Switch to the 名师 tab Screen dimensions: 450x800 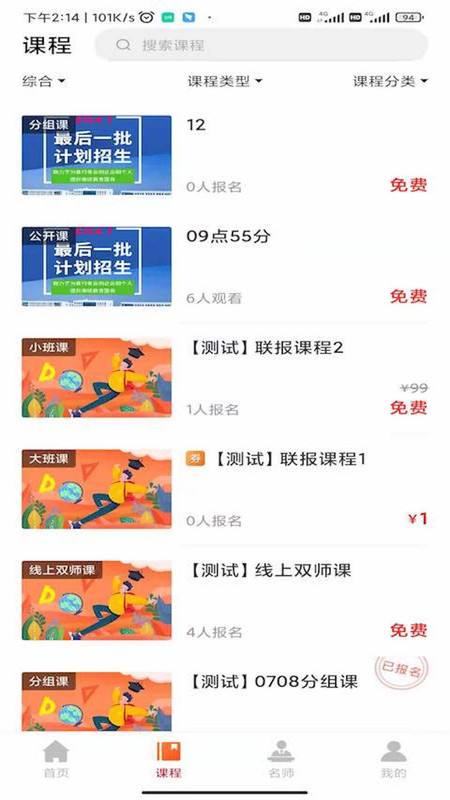[281, 759]
